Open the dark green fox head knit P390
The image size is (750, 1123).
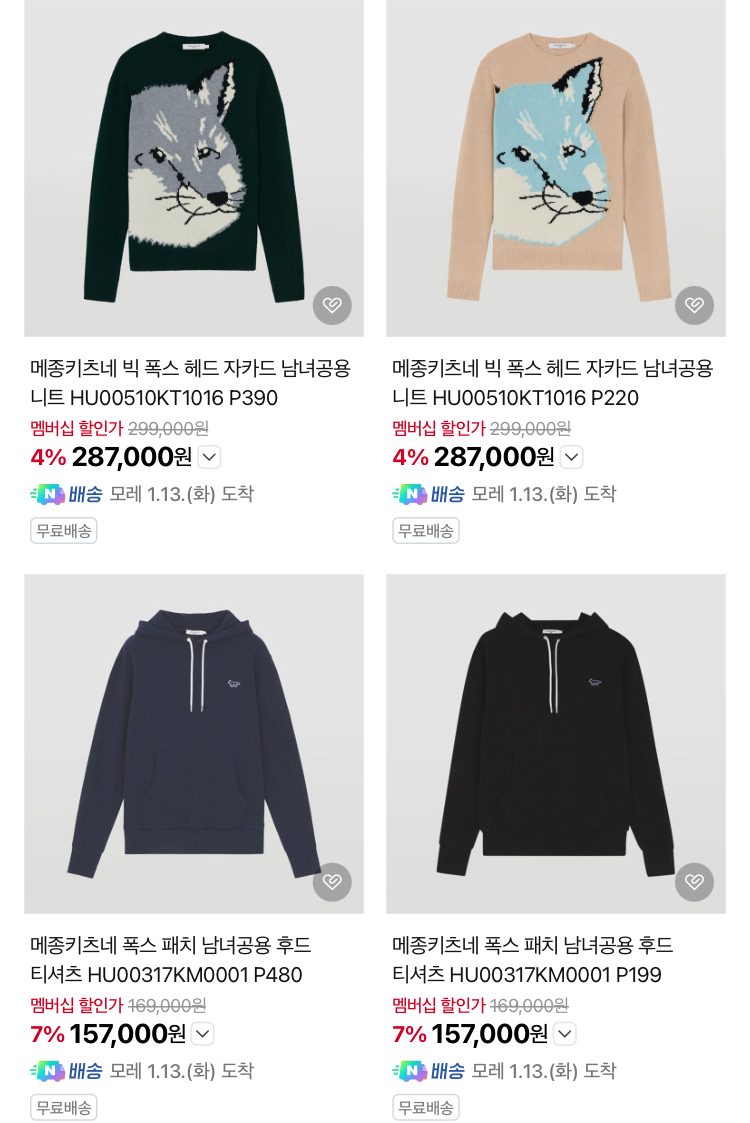coord(193,170)
